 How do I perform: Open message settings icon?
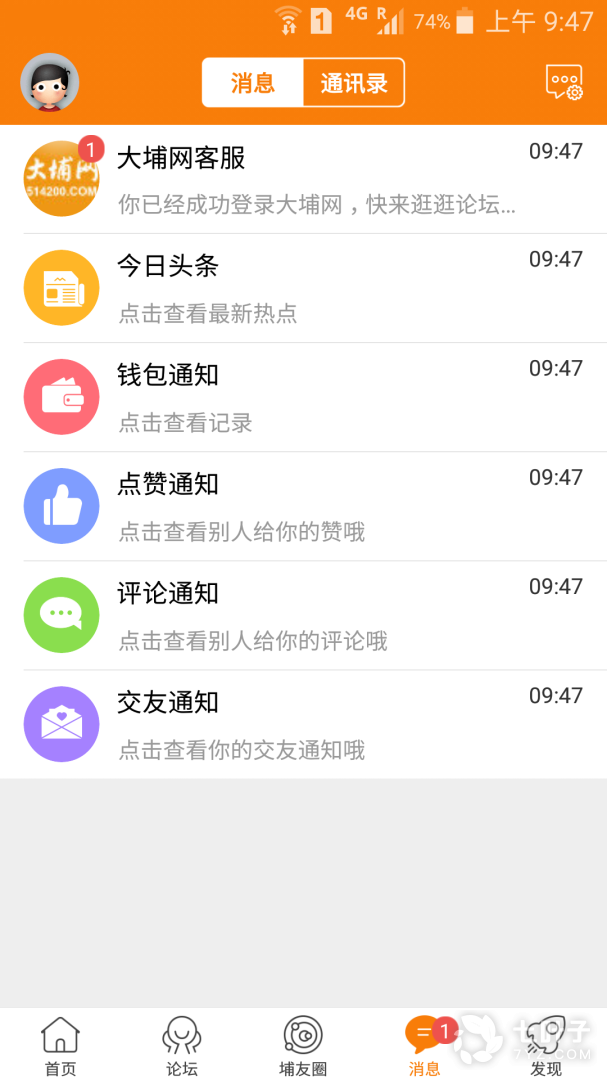pos(563,82)
